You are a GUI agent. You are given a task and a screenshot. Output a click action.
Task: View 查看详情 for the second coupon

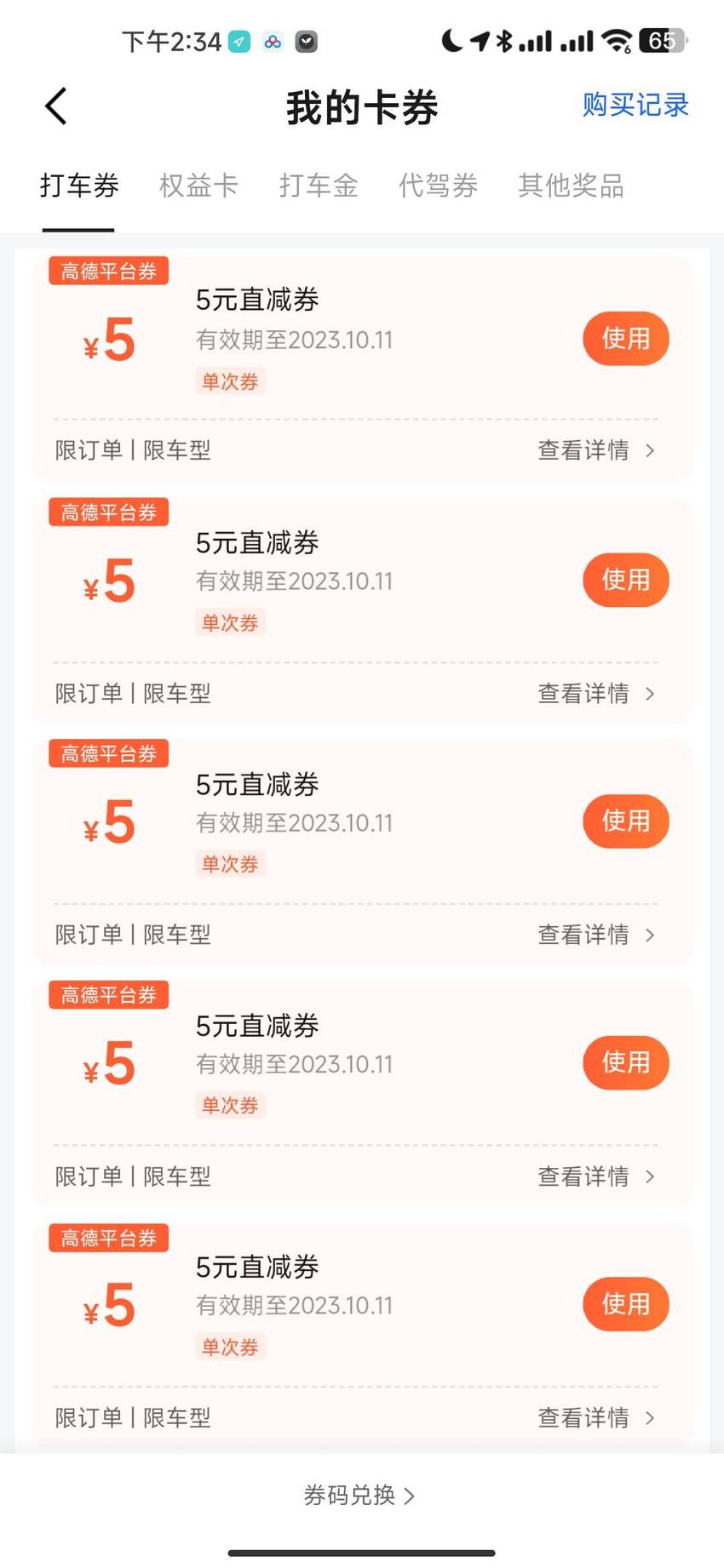coord(596,694)
